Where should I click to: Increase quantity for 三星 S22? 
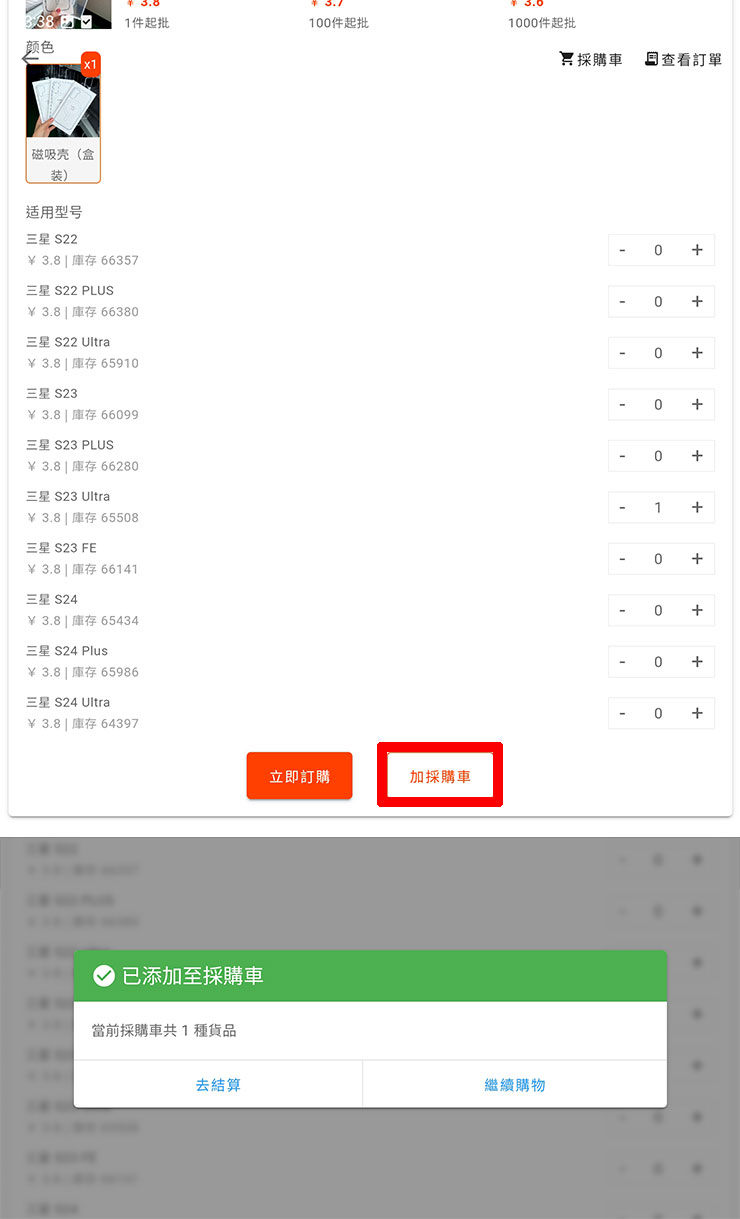point(697,250)
